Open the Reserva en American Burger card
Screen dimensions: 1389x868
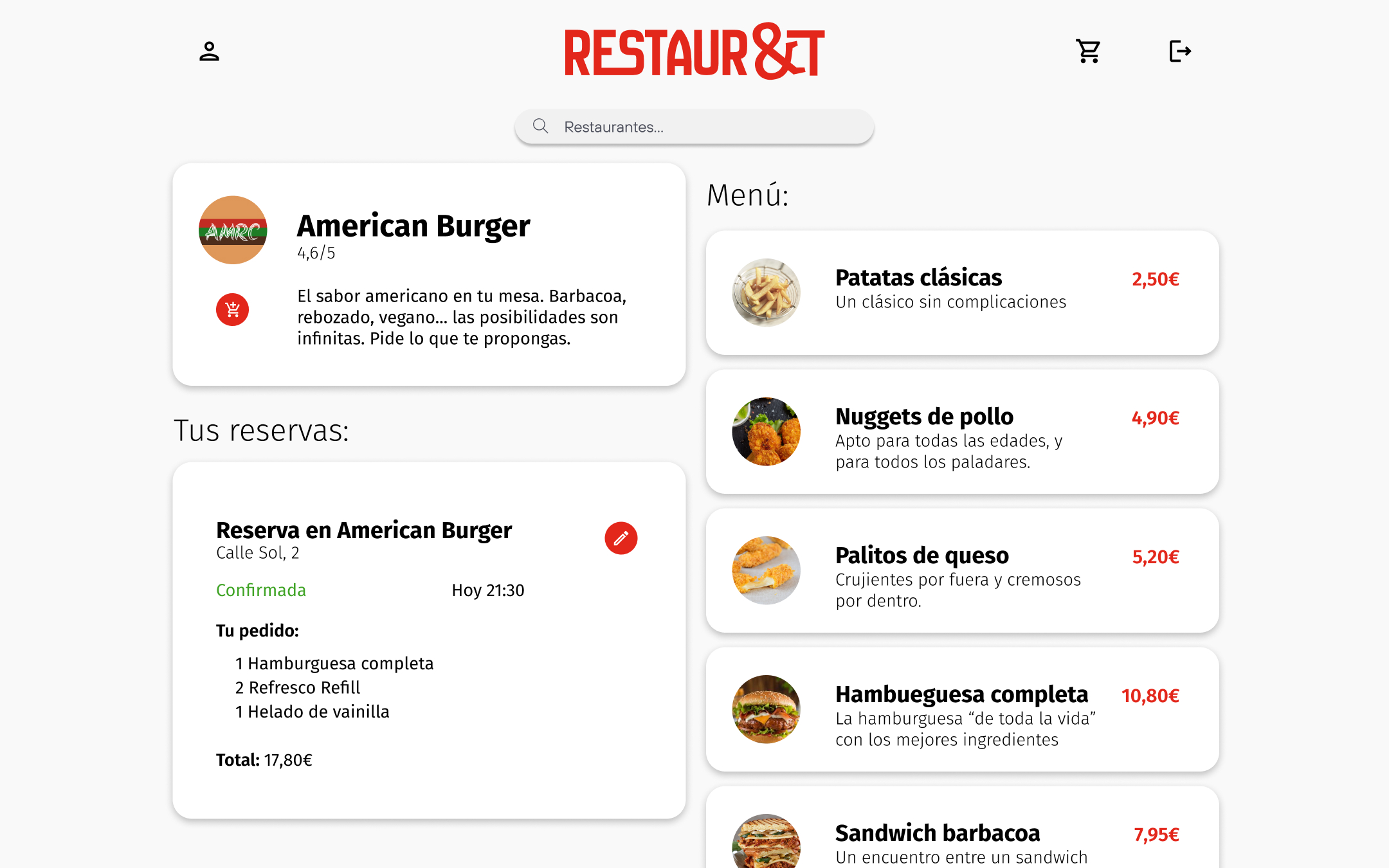click(x=386, y=643)
